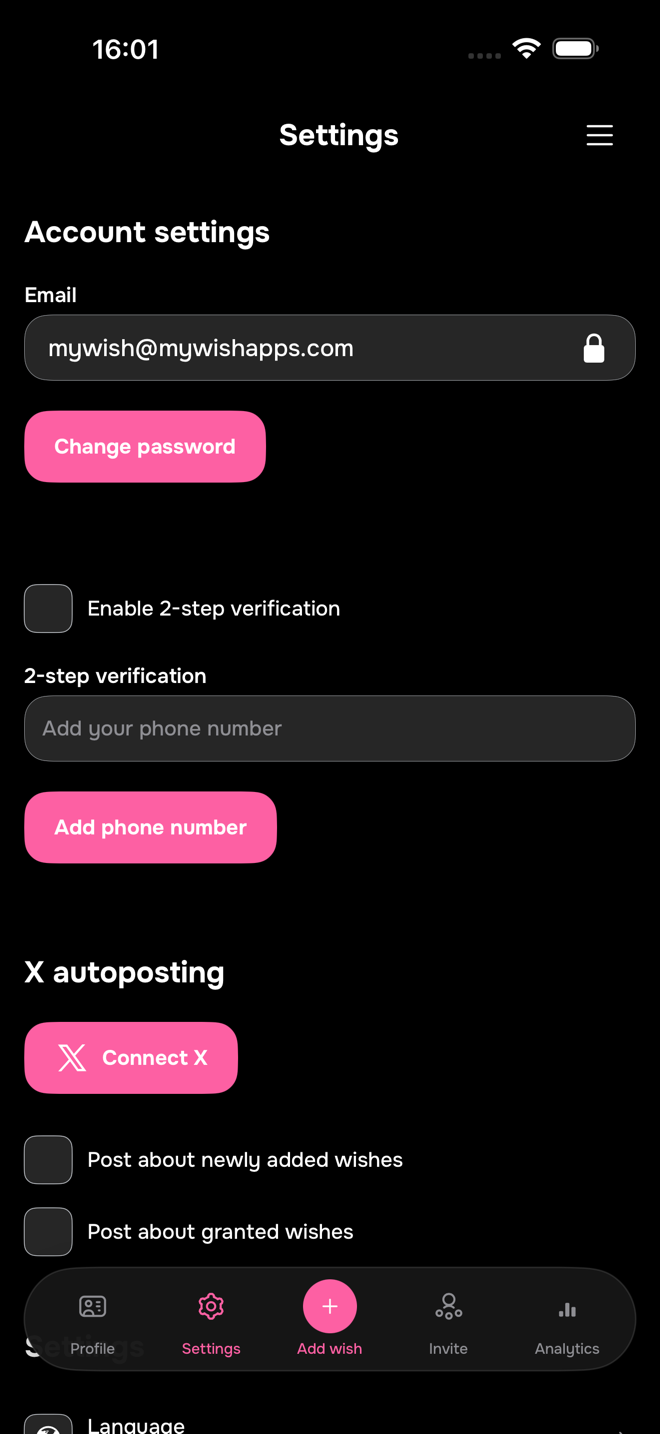The image size is (660, 1434).
Task: Connect your X account
Action: coord(131,1057)
